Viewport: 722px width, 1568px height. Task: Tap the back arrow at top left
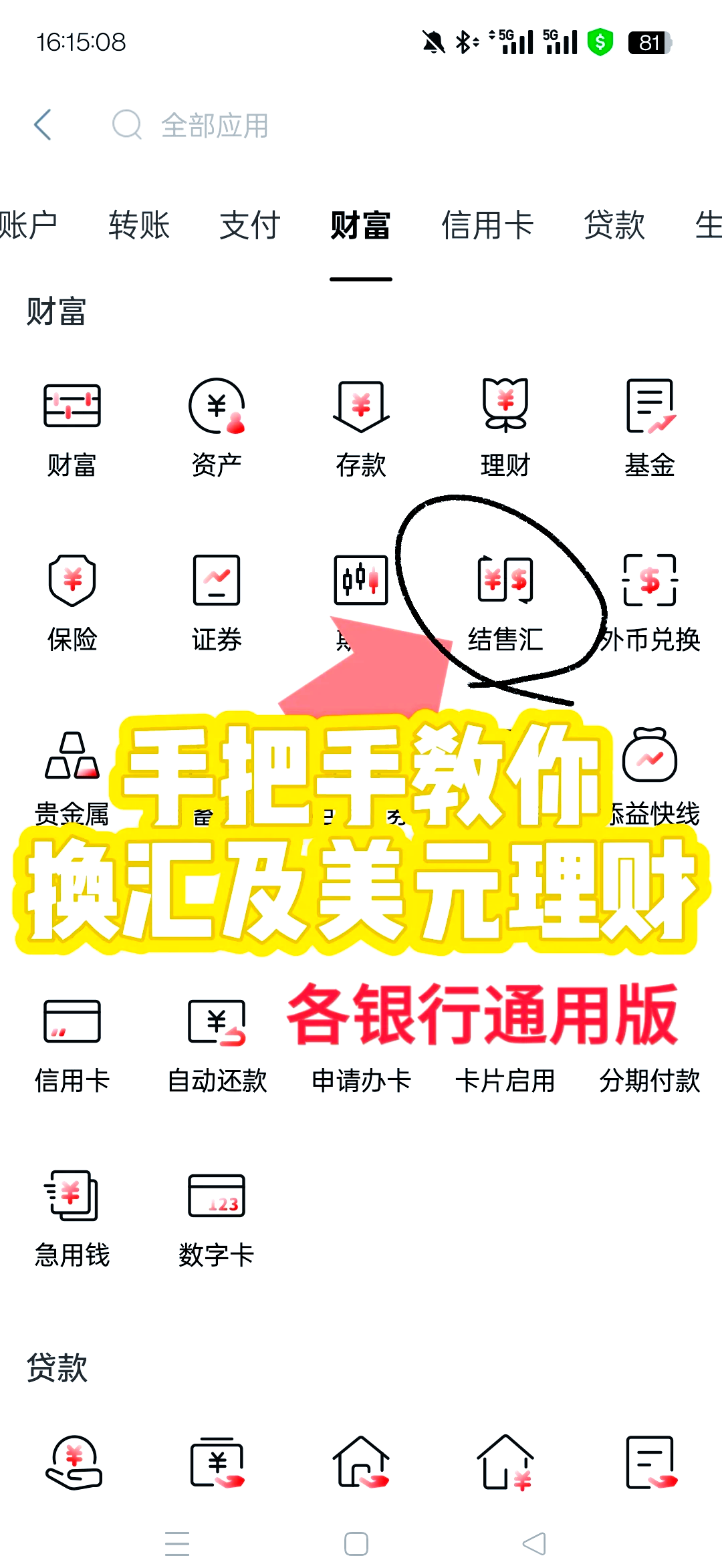pyautogui.click(x=42, y=124)
